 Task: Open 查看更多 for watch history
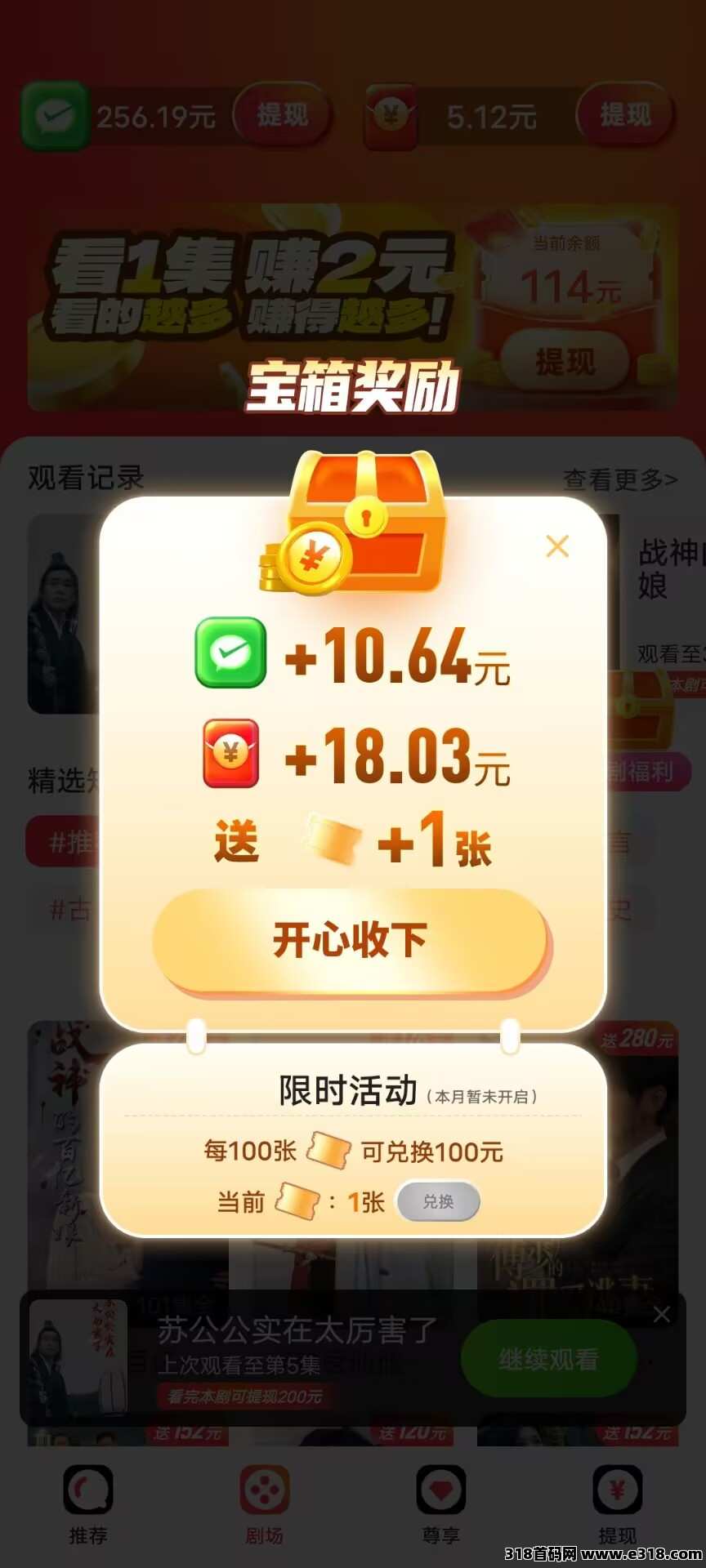click(x=620, y=479)
